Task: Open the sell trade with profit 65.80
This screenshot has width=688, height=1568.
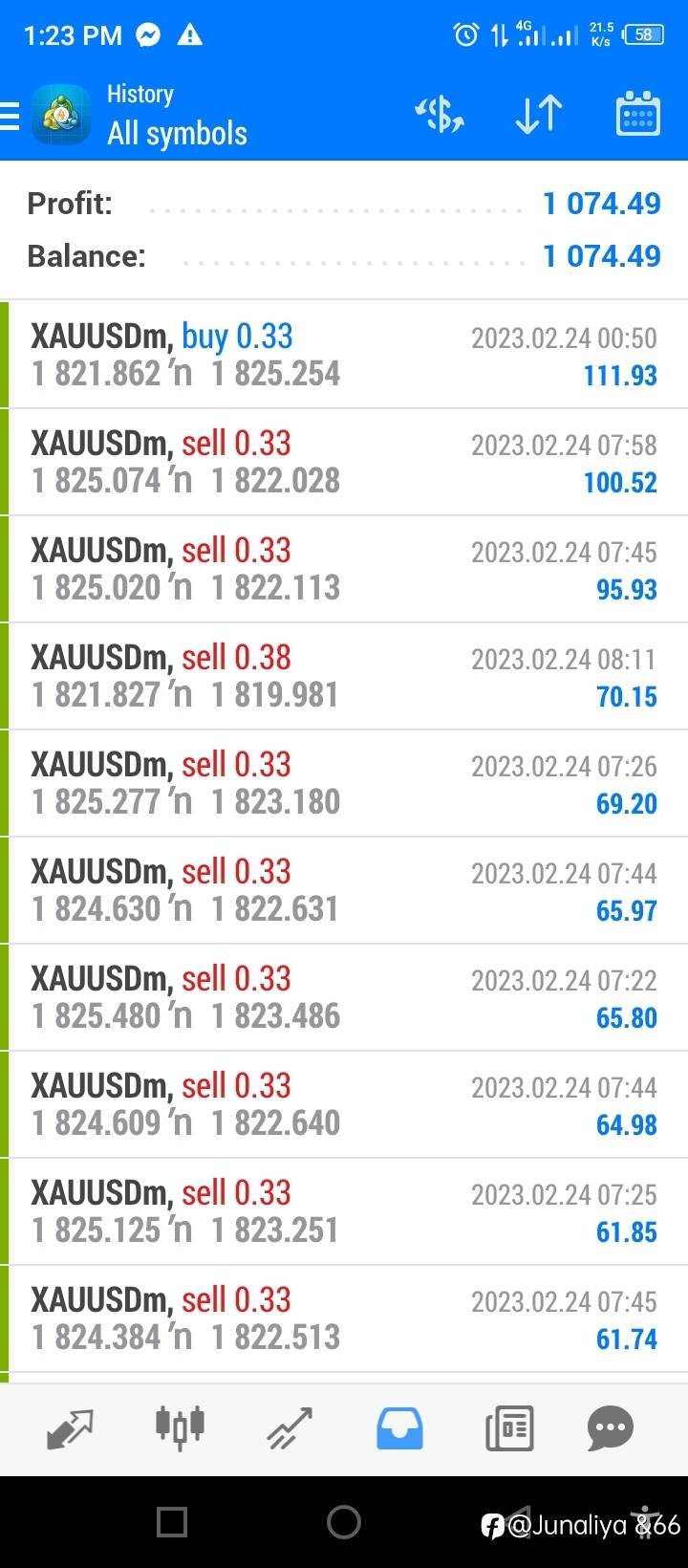Action: pyautogui.click(x=344, y=997)
